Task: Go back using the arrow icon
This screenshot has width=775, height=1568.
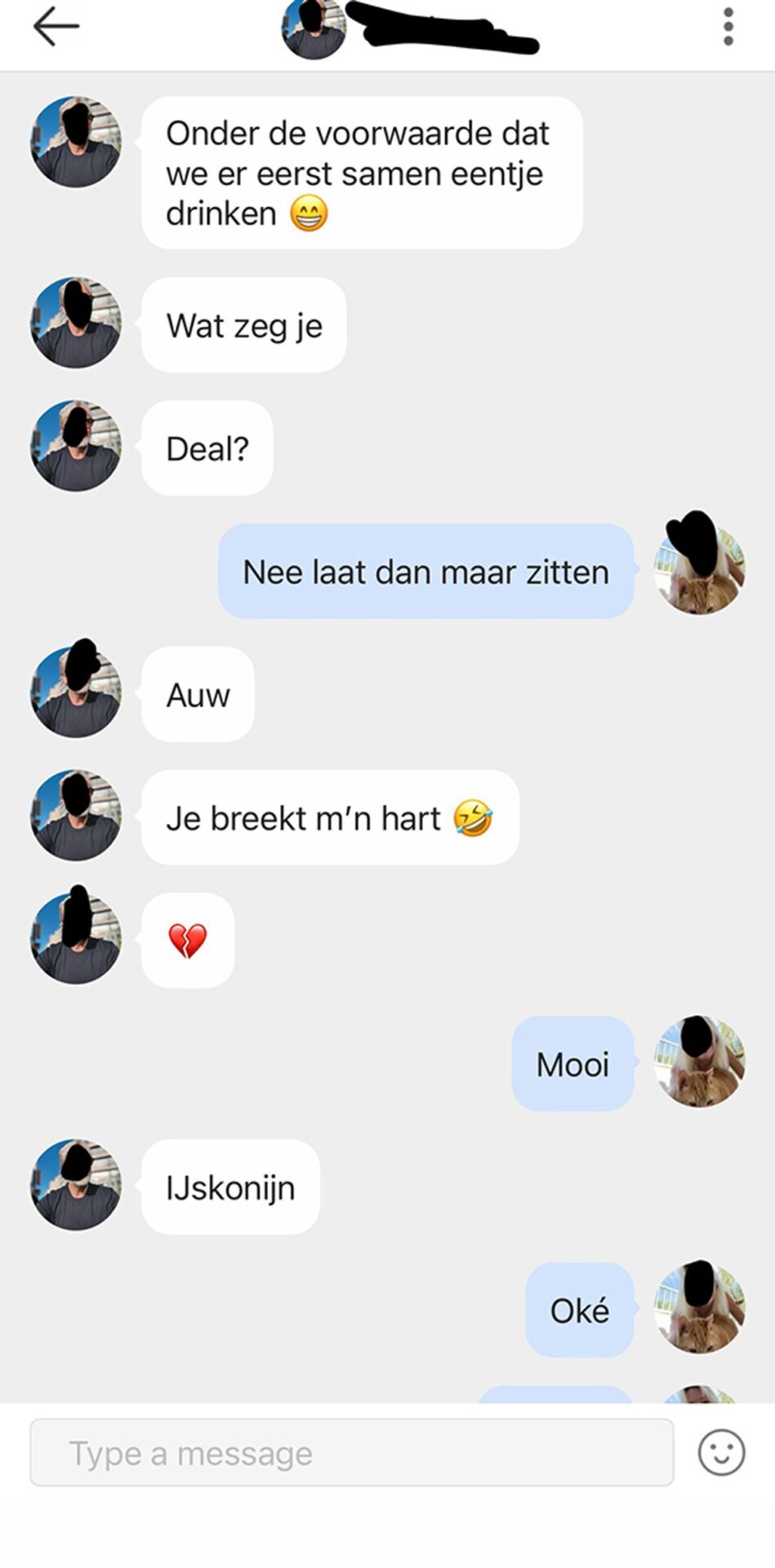Action: (x=56, y=27)
